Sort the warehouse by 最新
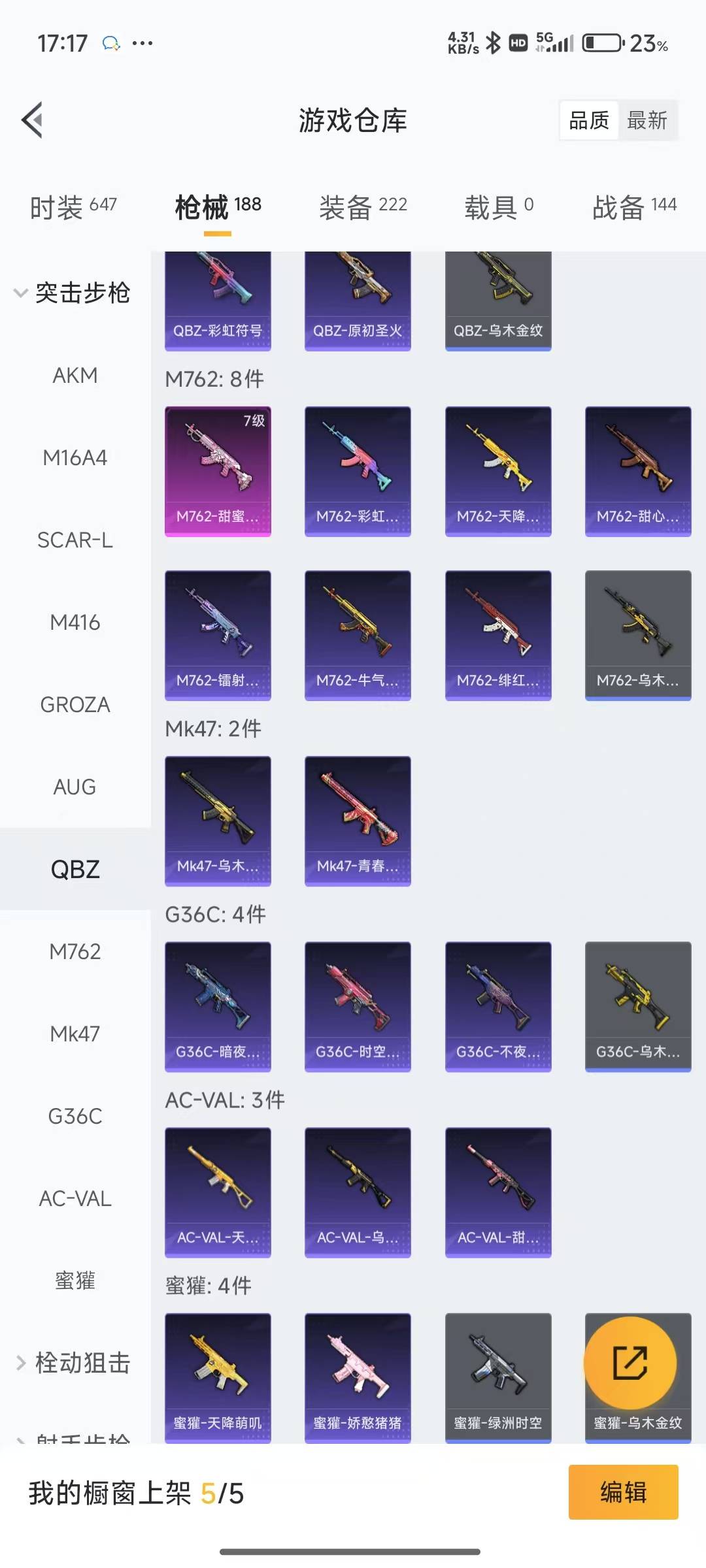706x1568 pixels. pos(647,120)
